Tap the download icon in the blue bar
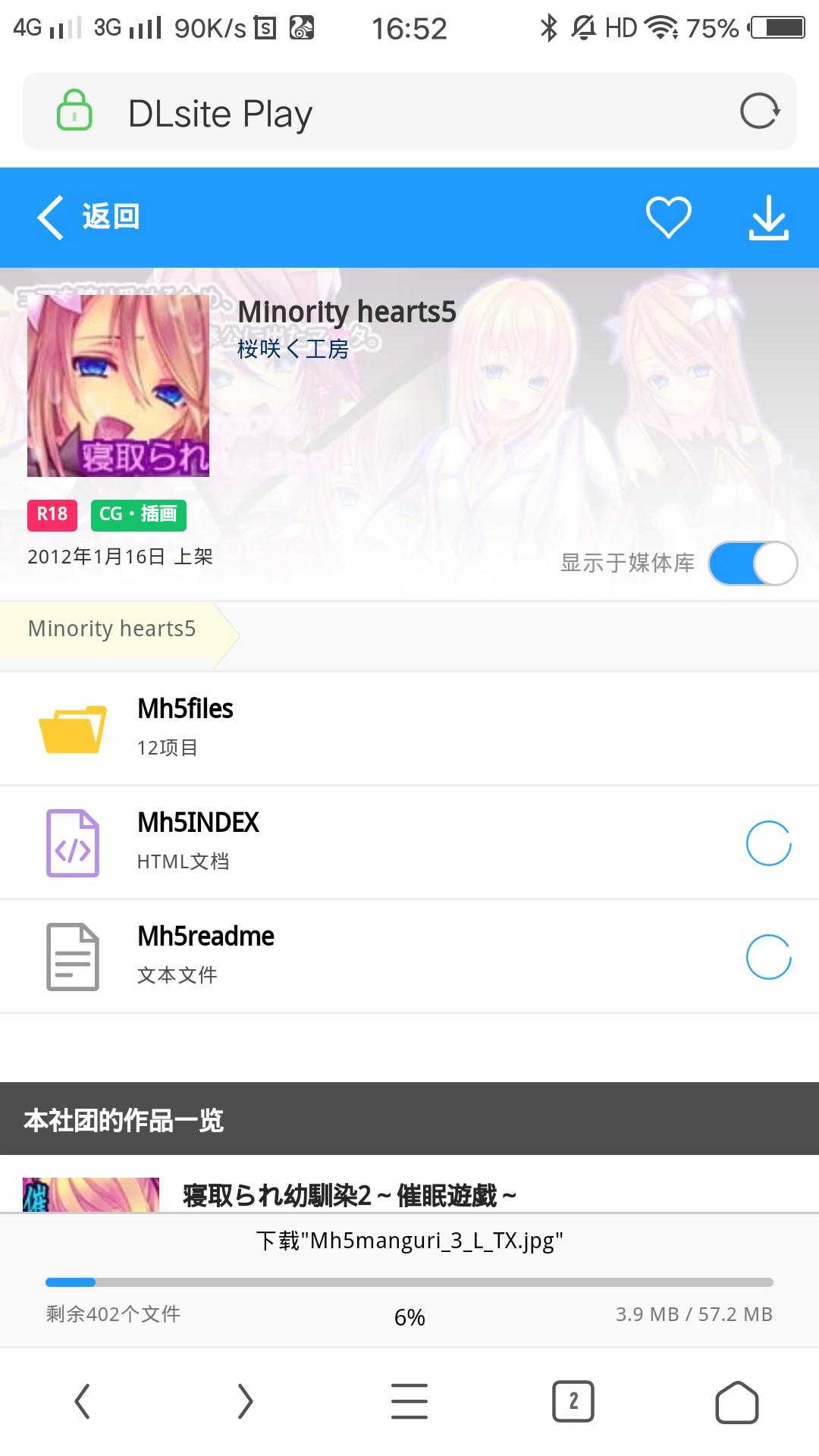This screenshot has height=1456, width=819. pos(769,218)
